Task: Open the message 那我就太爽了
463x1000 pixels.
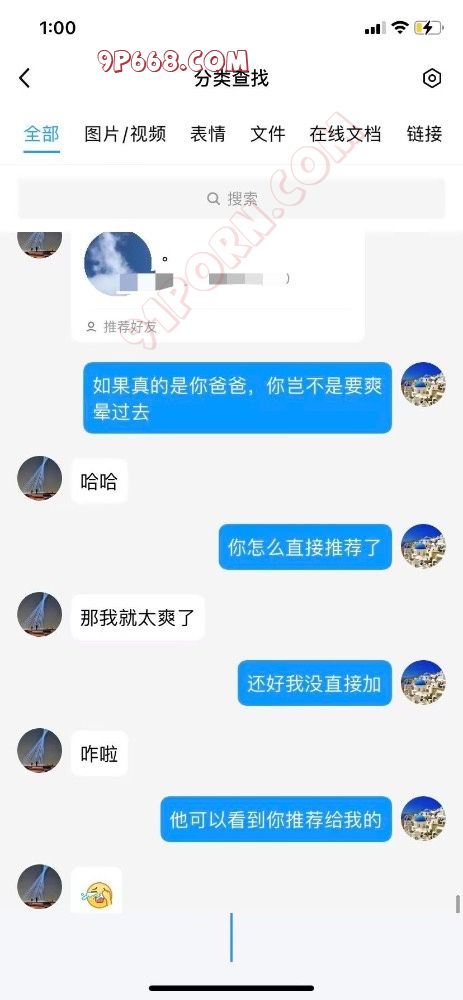Action: pyautogui.click(x=138, y=617)
